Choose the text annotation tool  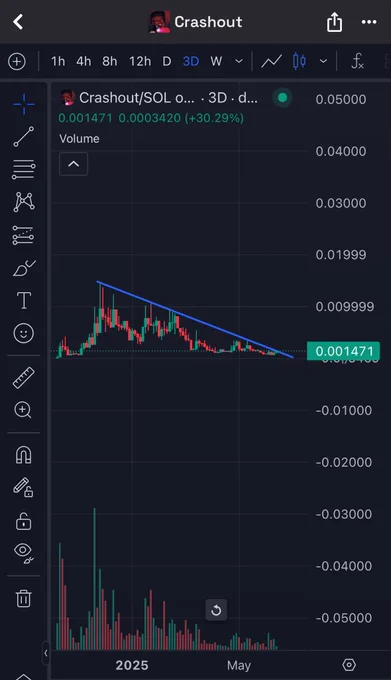coord(23,300)
